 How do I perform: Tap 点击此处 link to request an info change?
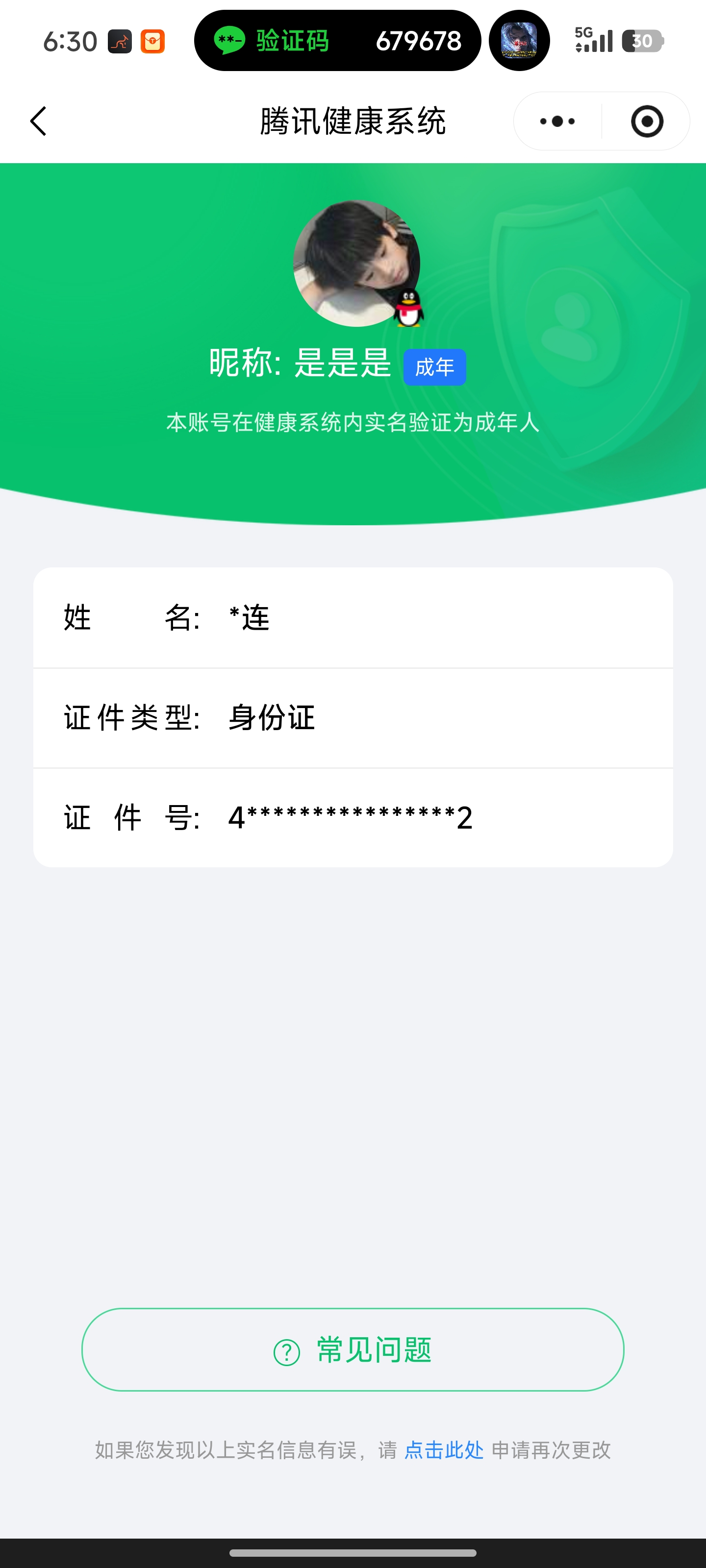(x=444, y=1450)
